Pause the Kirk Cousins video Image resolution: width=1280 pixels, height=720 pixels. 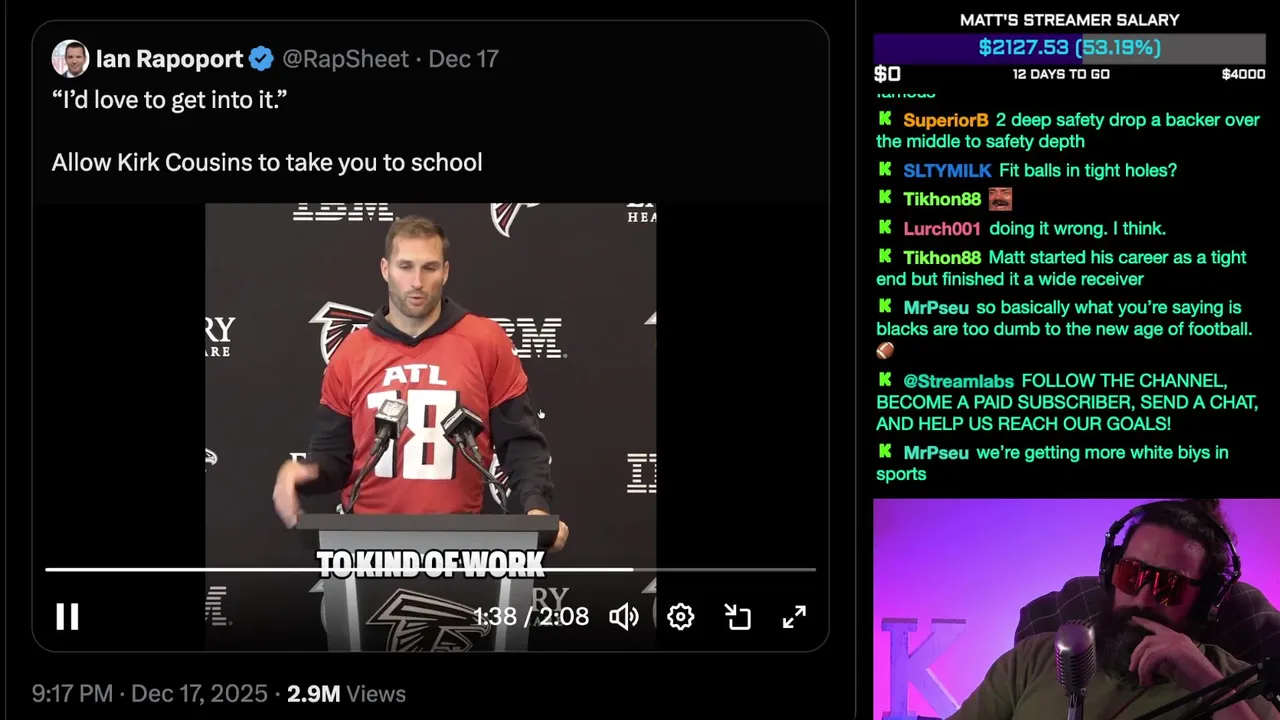[x=67, y=617]
